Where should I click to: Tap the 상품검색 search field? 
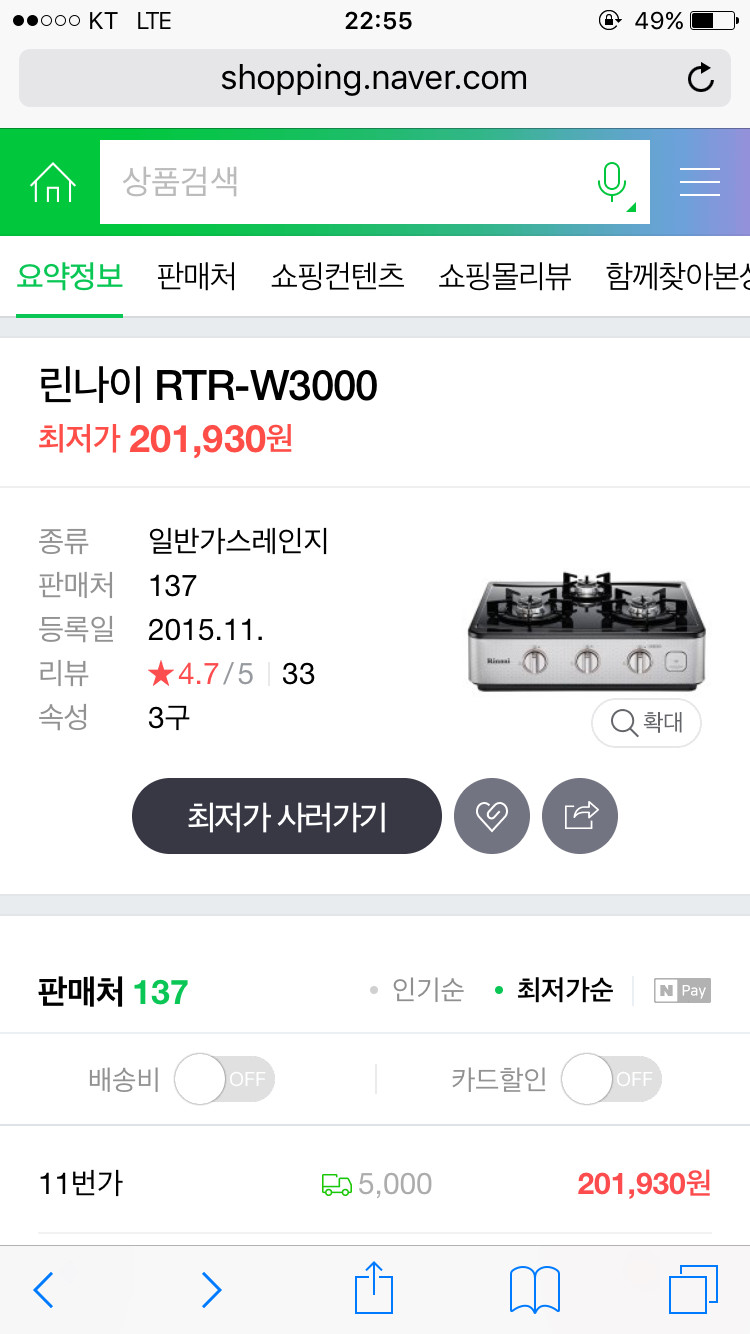click(x=340, y=182)
